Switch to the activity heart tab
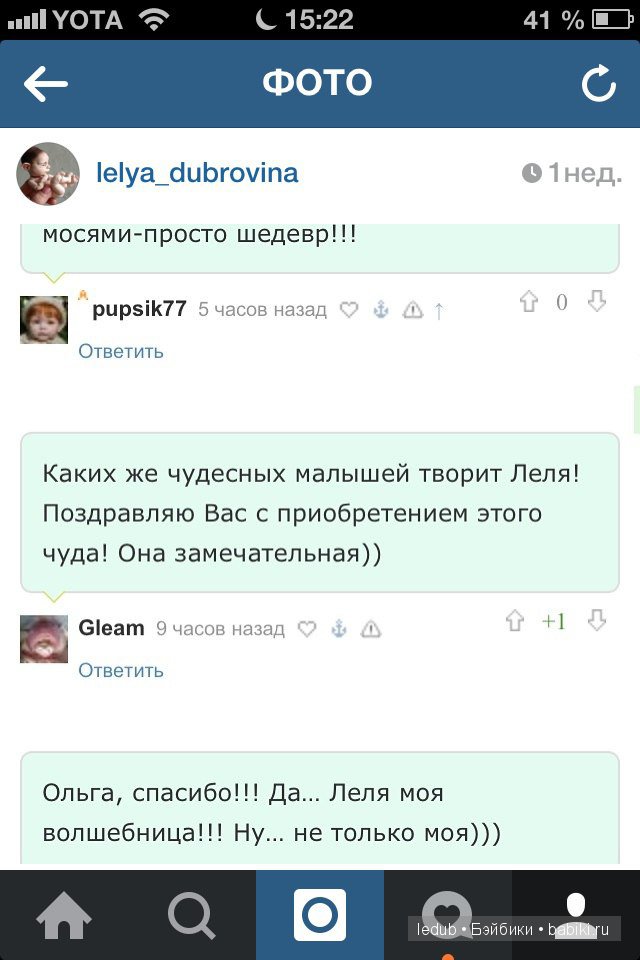640x960 pixels. click(447, 915)
